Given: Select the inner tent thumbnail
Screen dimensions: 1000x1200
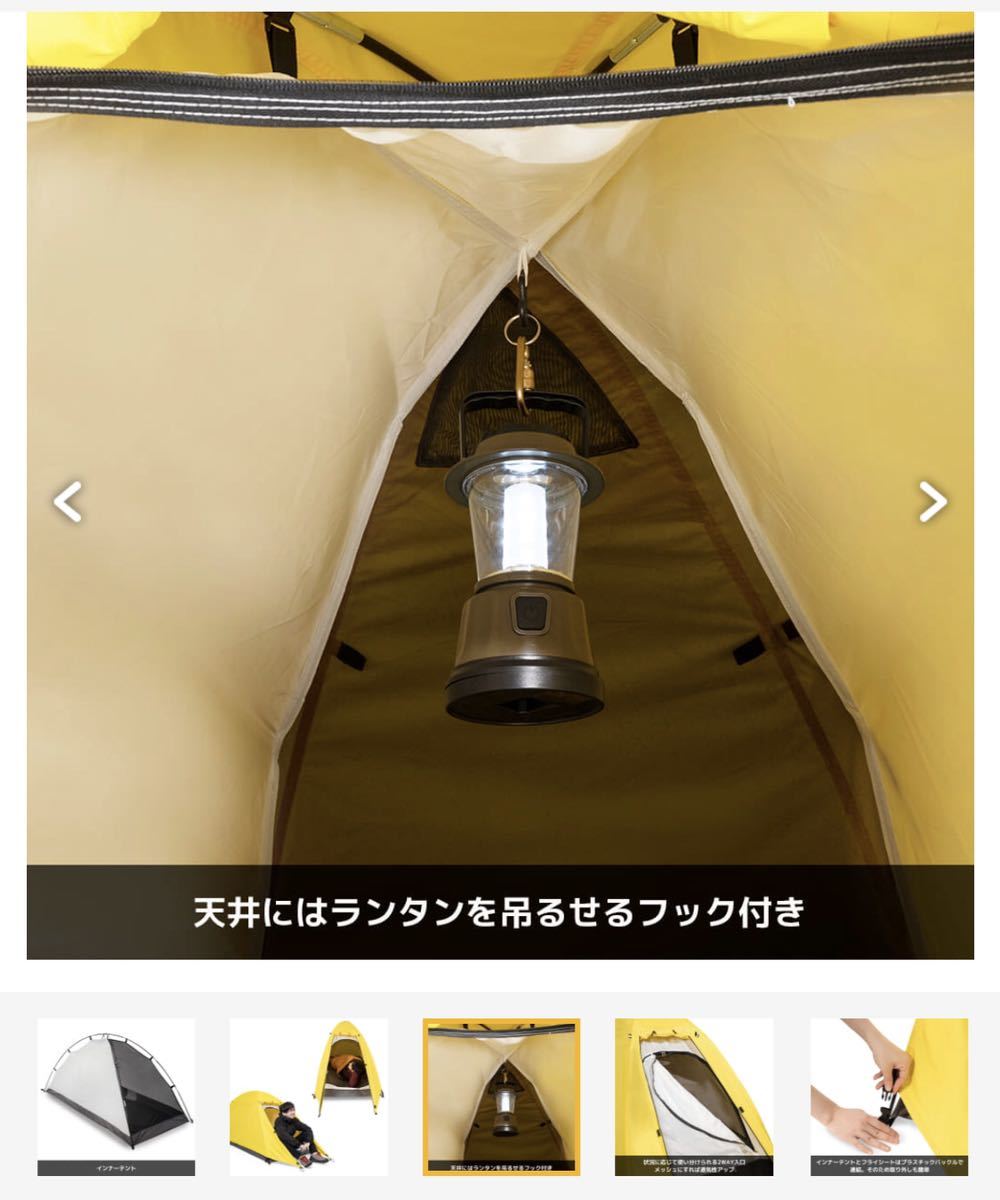Looking at the screenshot, I should tap(116, 1096).
